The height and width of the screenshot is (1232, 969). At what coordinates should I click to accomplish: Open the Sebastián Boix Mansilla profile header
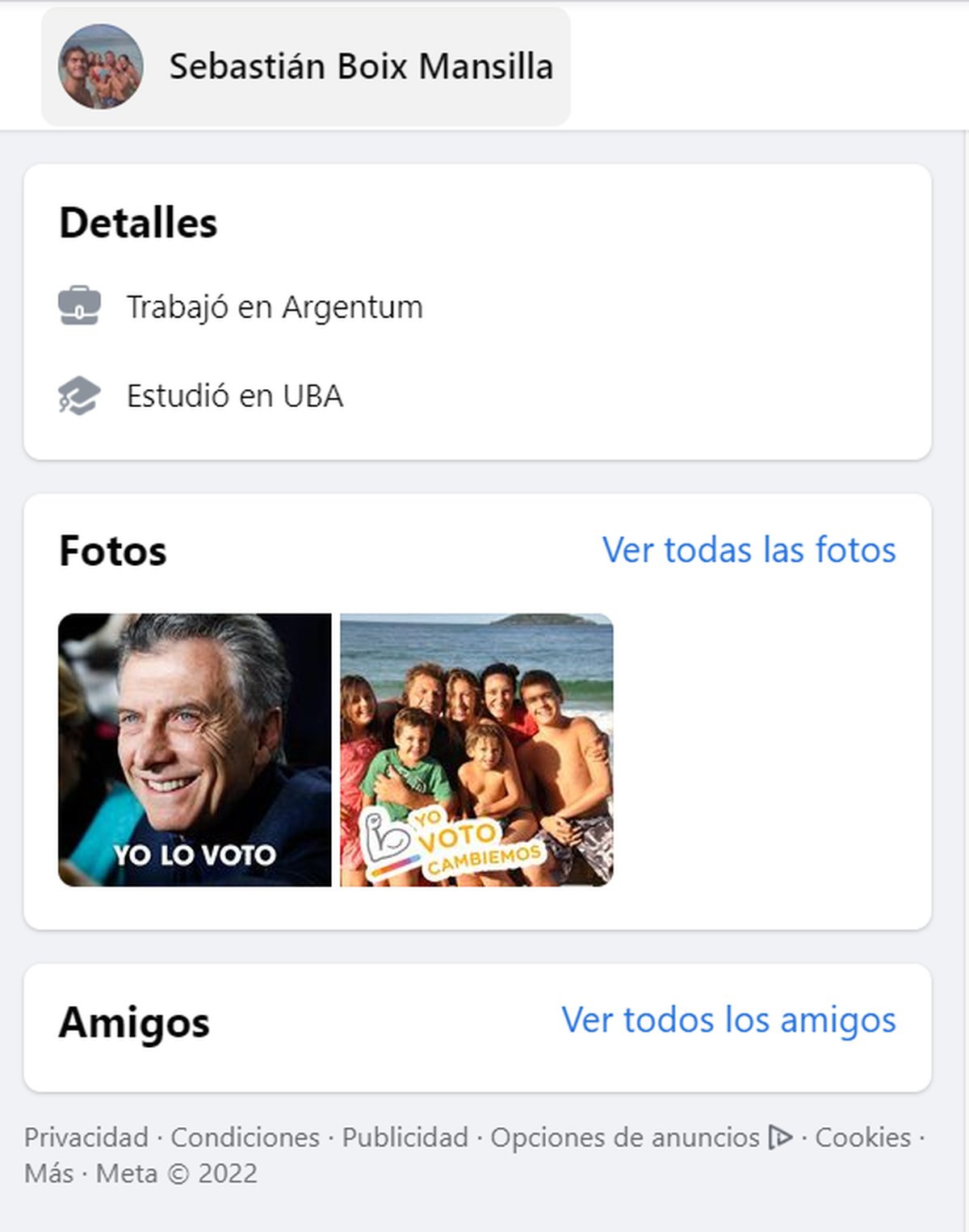(x=305, y=66)
